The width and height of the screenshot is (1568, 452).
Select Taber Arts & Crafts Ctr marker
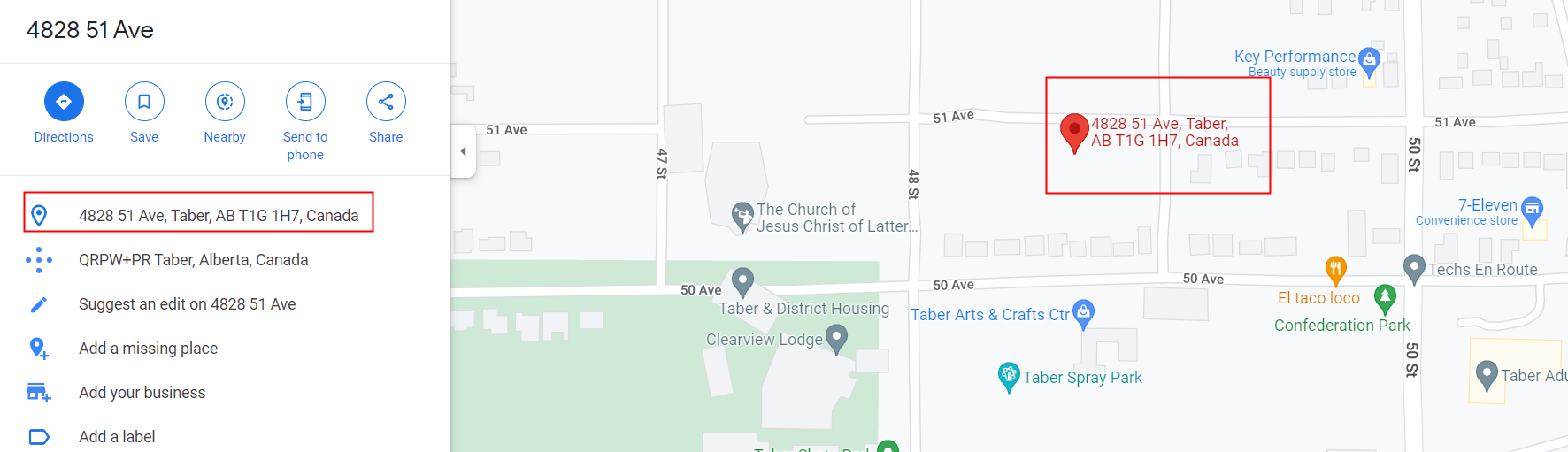[x=1083, y=312]
